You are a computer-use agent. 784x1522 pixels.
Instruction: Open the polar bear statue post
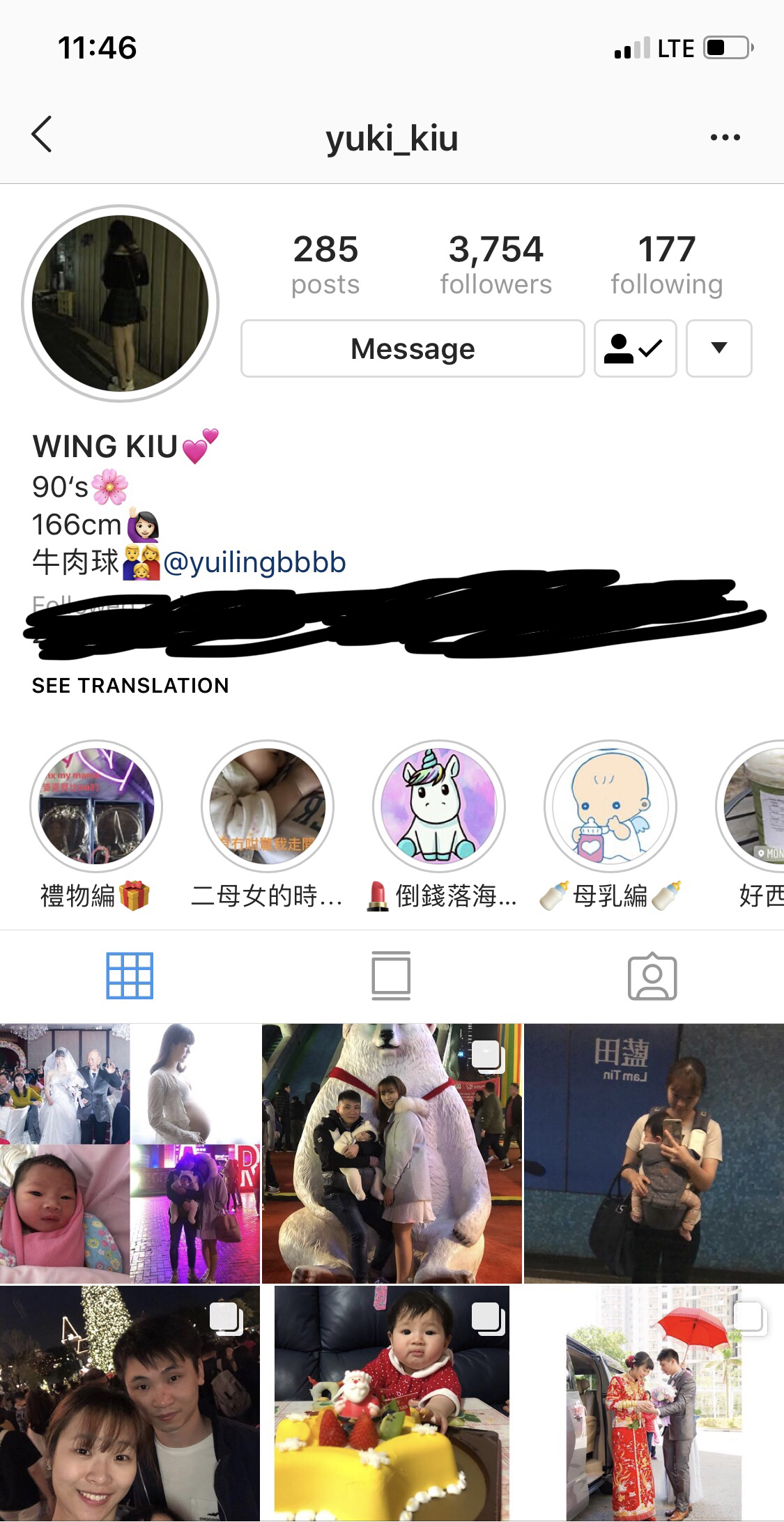pyautogui.click(x=392, y=1153)
